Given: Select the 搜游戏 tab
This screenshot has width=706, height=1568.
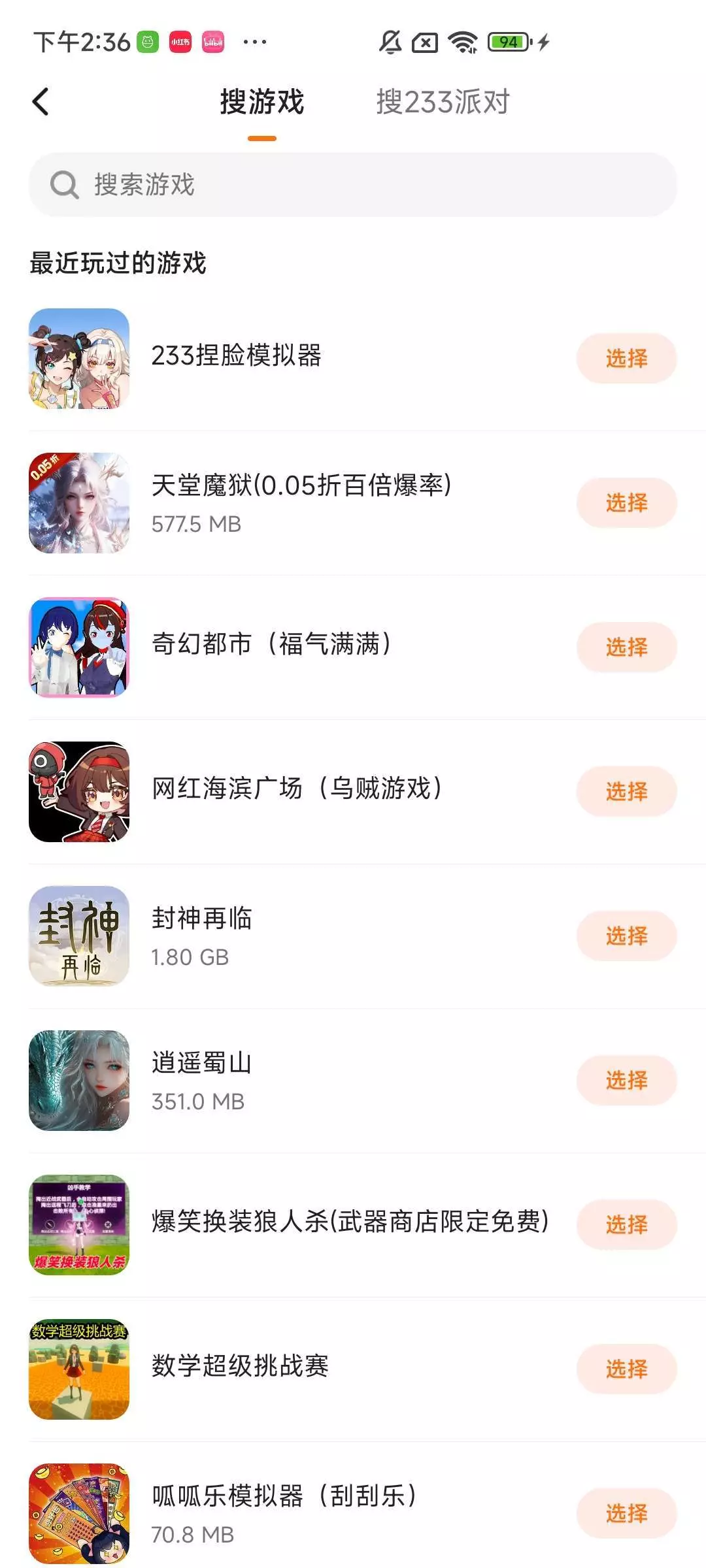Looking at the screenshot, I should point(262,102).
